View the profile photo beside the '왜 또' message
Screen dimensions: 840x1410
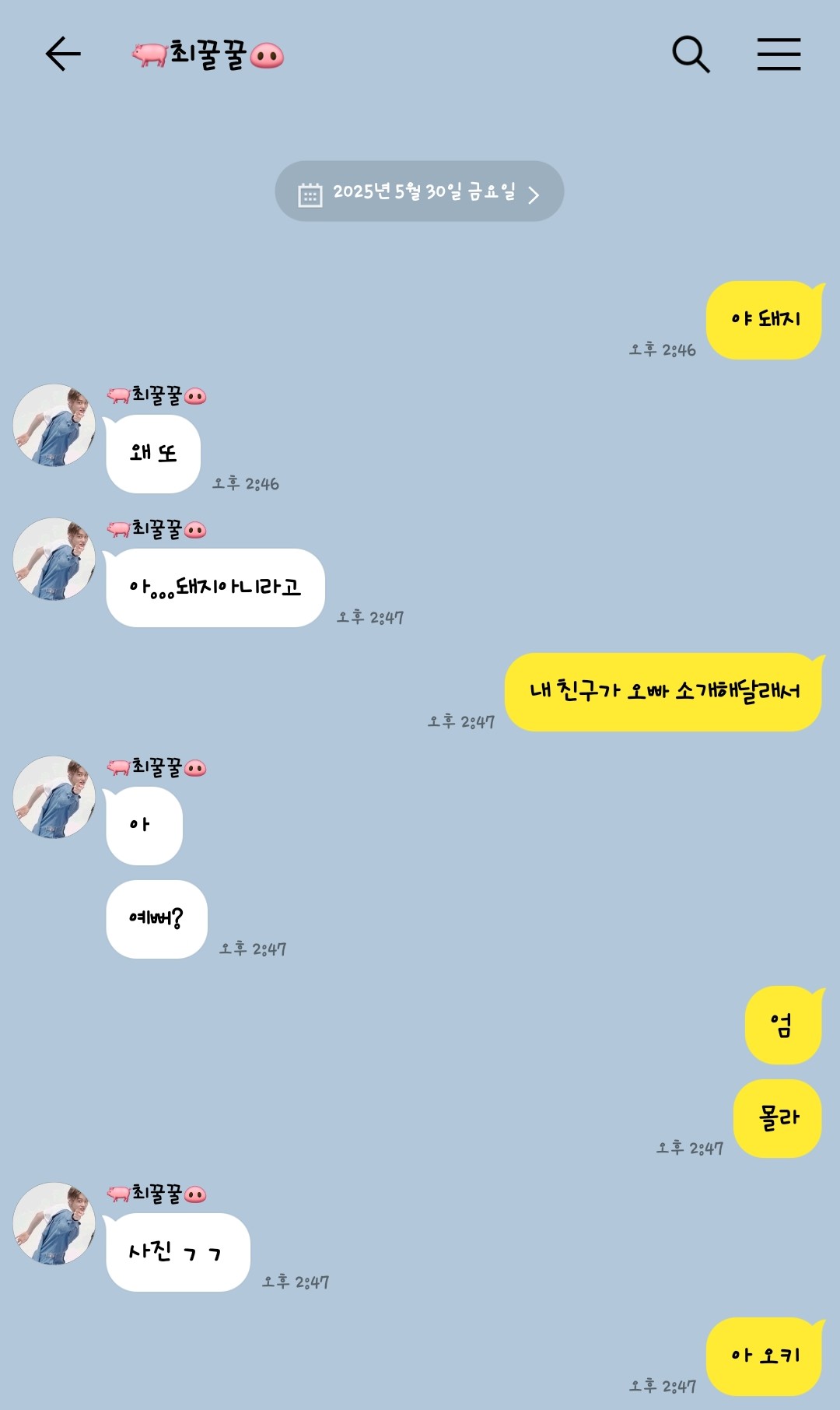click(x=54, y=425)
